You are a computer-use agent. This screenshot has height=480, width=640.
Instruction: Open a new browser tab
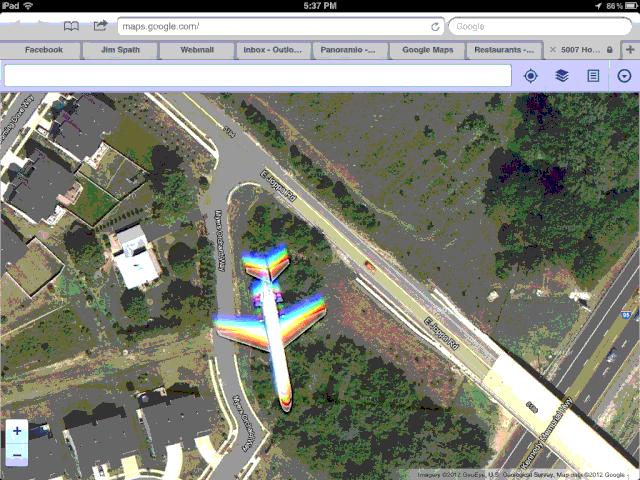click(630, 49)
